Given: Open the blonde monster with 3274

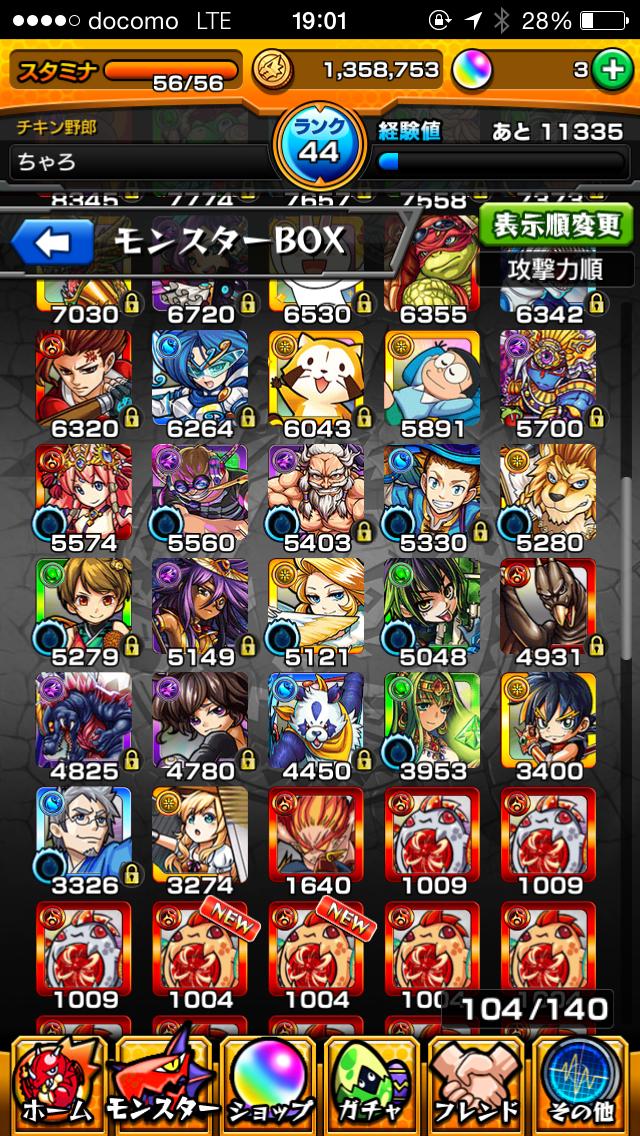Looking at the screenshot, I should [199, 836].
